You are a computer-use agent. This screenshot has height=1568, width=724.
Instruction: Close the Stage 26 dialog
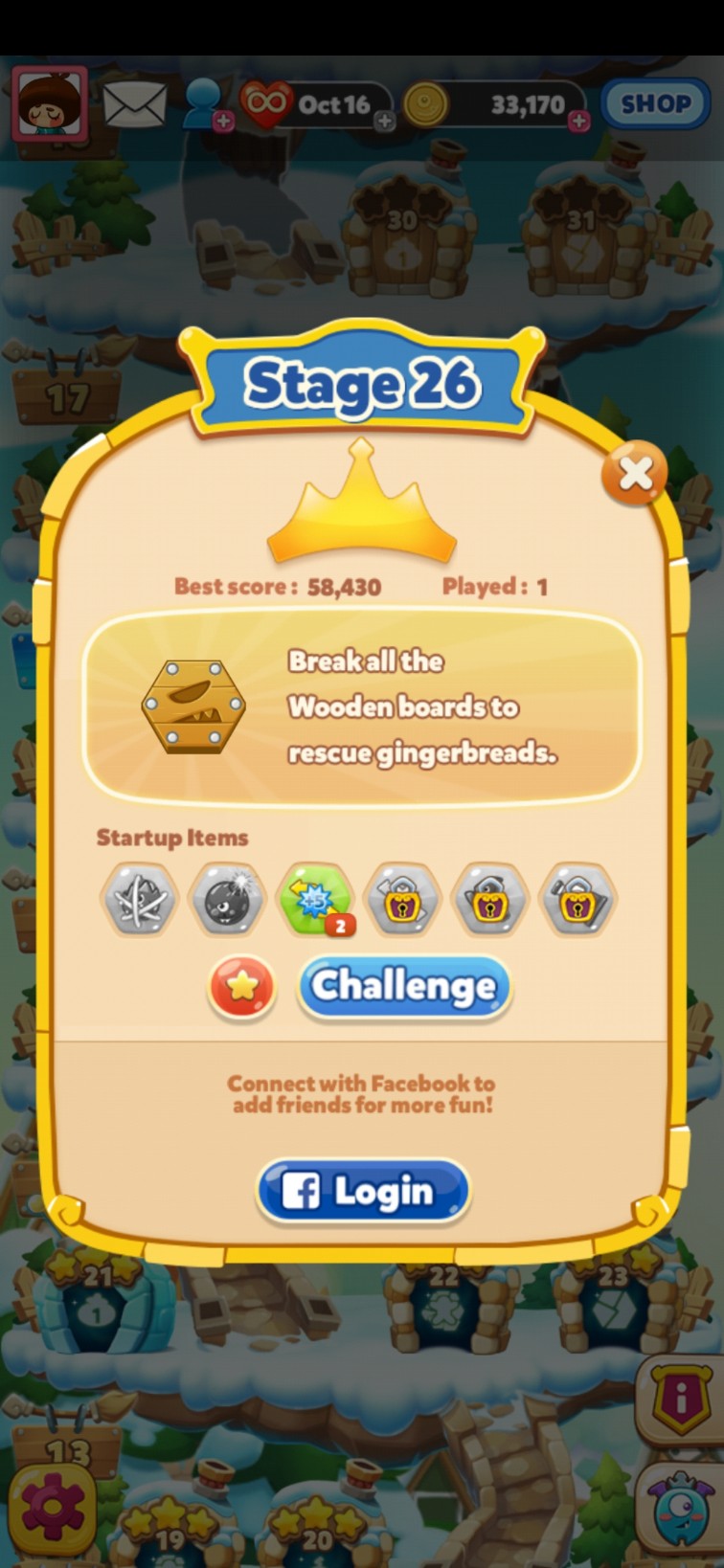pyautogui.click(x=634, y=472)
